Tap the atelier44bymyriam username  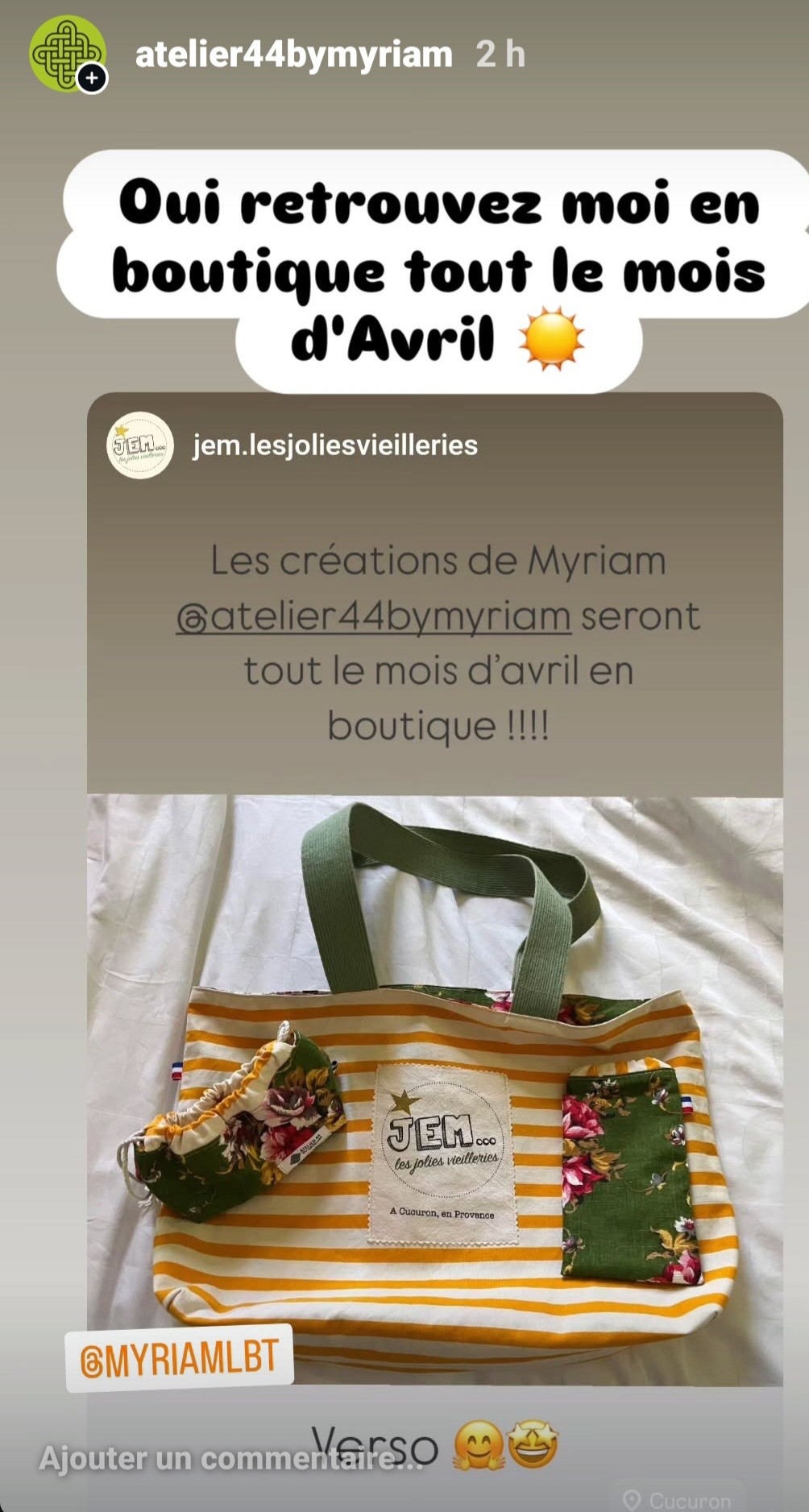click(x=294, y=55)
